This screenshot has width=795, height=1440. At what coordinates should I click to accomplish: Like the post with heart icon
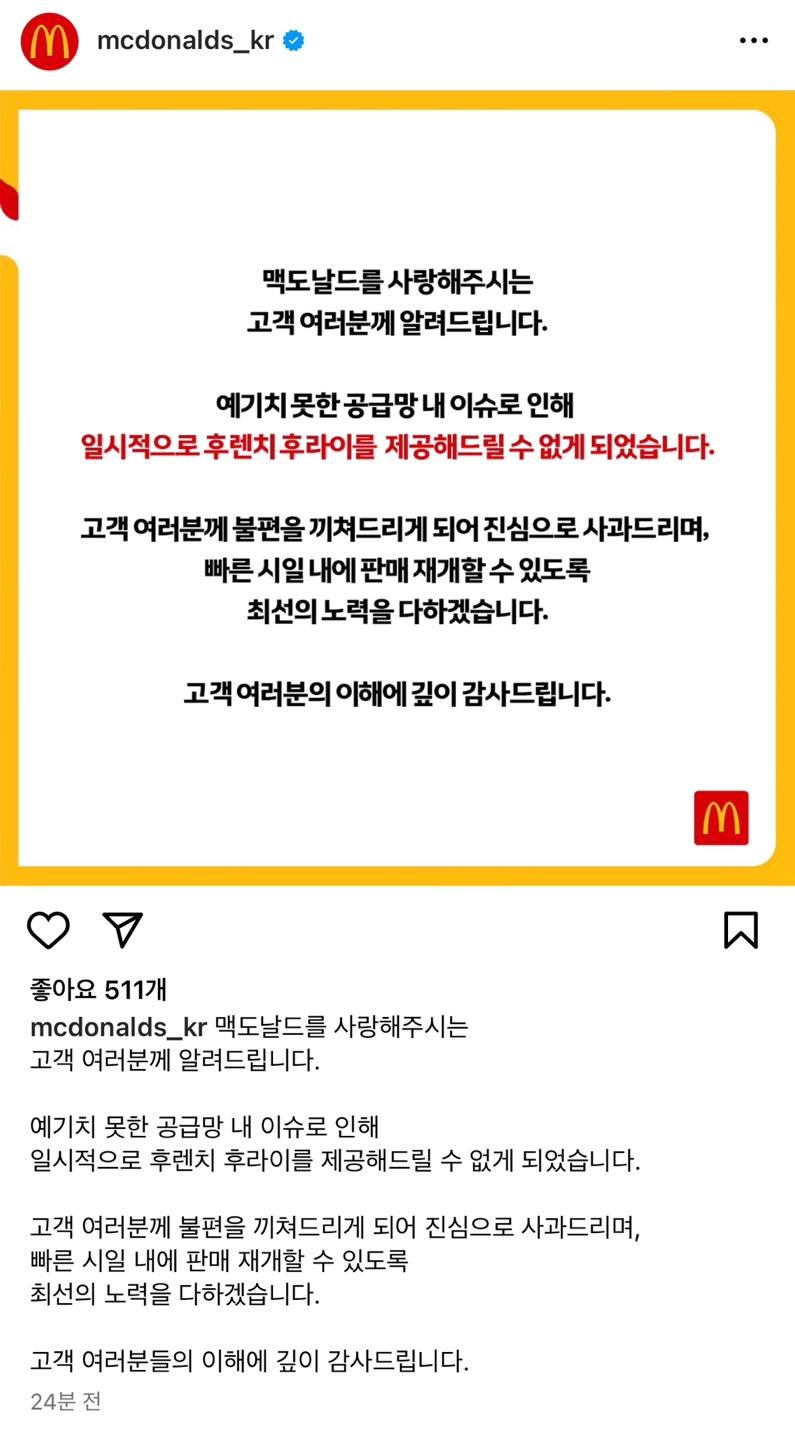pos(48,930)
